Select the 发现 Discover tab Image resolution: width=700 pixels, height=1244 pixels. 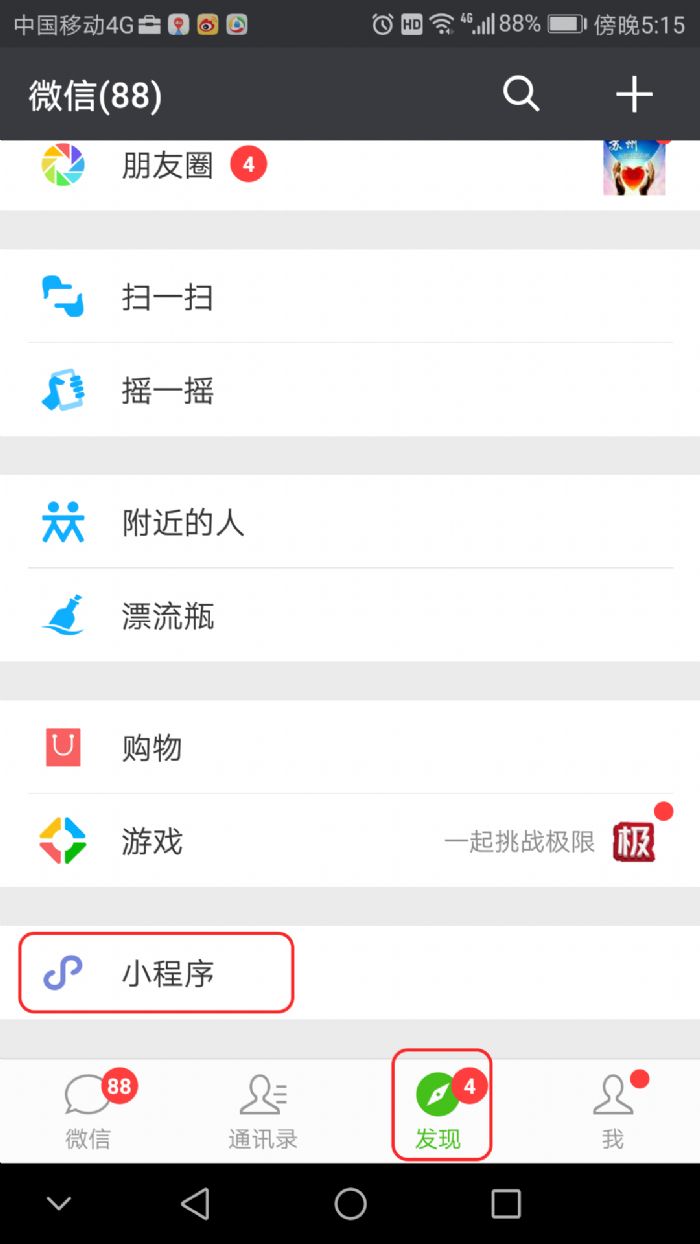point(439,1111)
